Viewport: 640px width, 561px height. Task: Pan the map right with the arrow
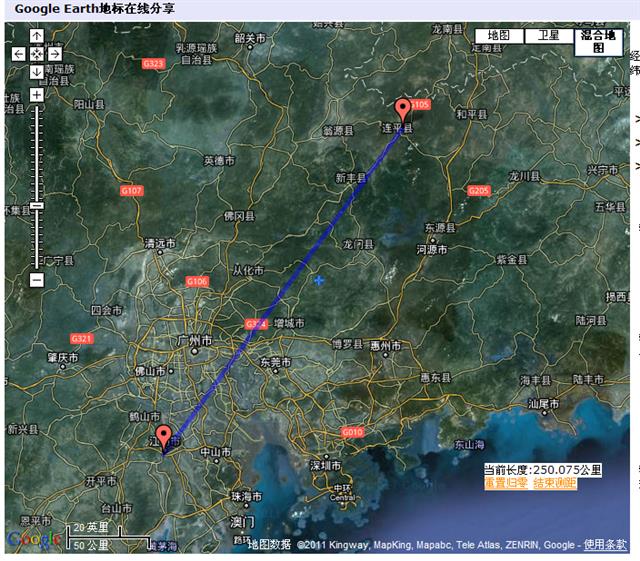click(x=54, y=53)
